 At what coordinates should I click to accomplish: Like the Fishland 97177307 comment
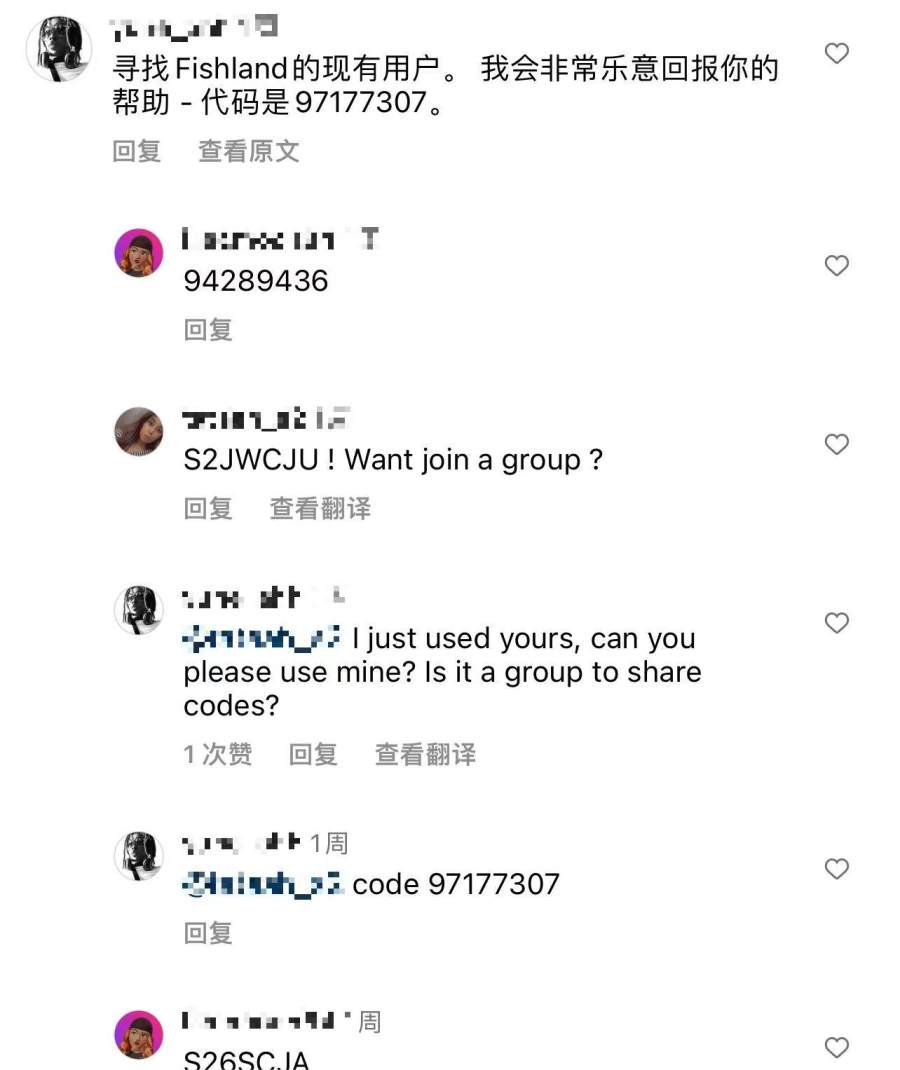836,53
